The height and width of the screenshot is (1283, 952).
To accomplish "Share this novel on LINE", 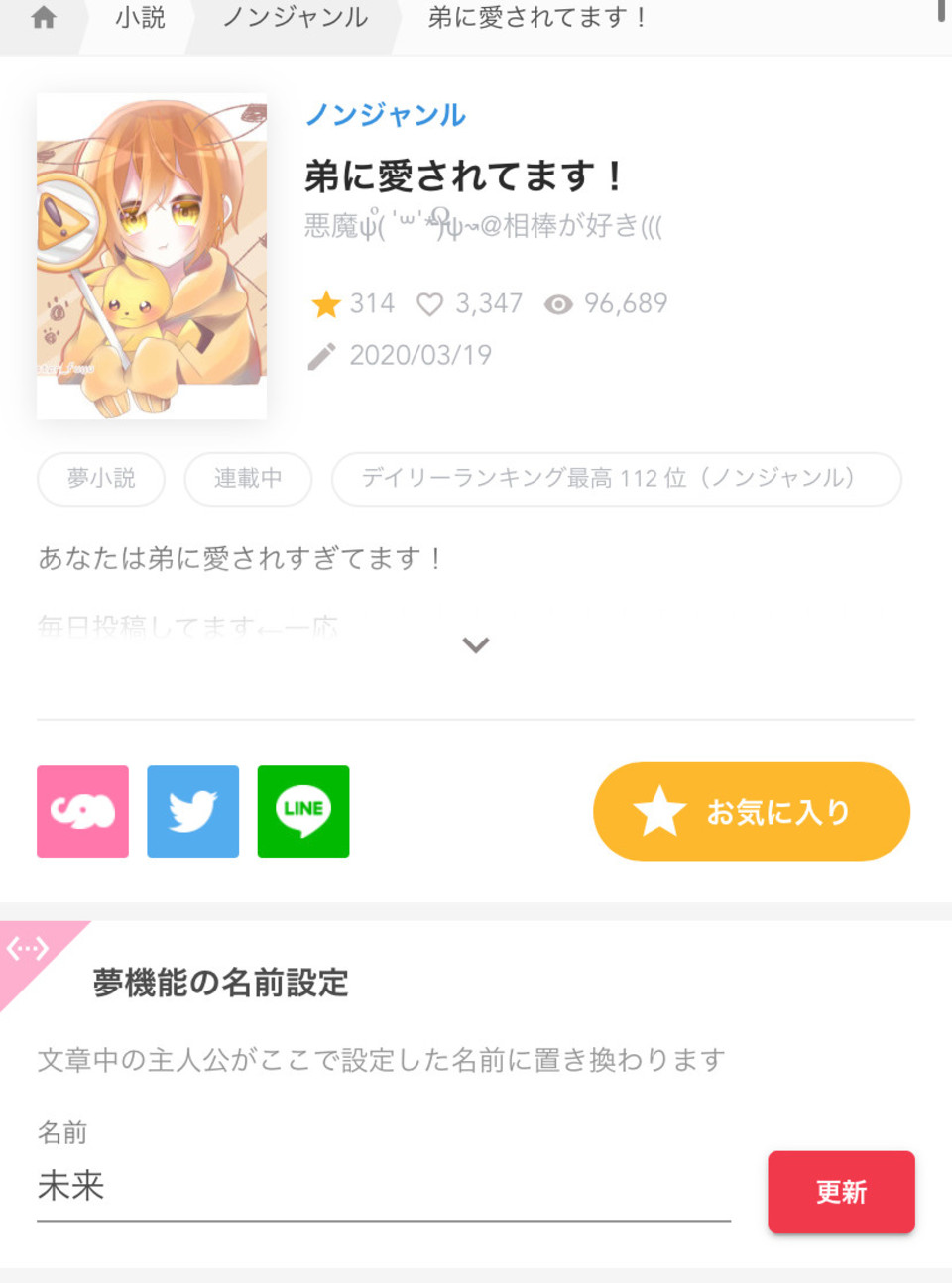I will (x=303, y=811).
